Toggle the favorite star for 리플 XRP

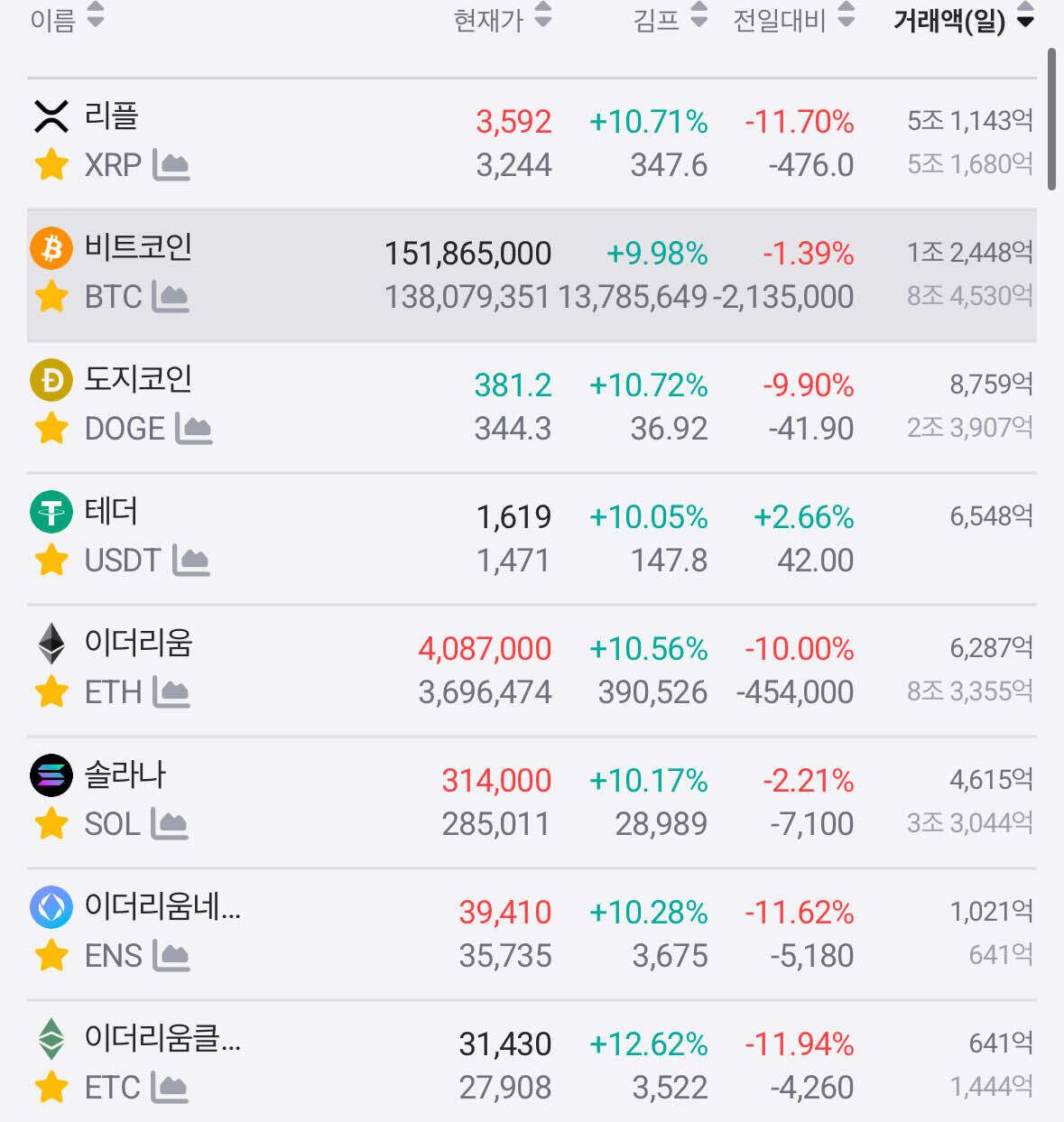tap(51, 164)
